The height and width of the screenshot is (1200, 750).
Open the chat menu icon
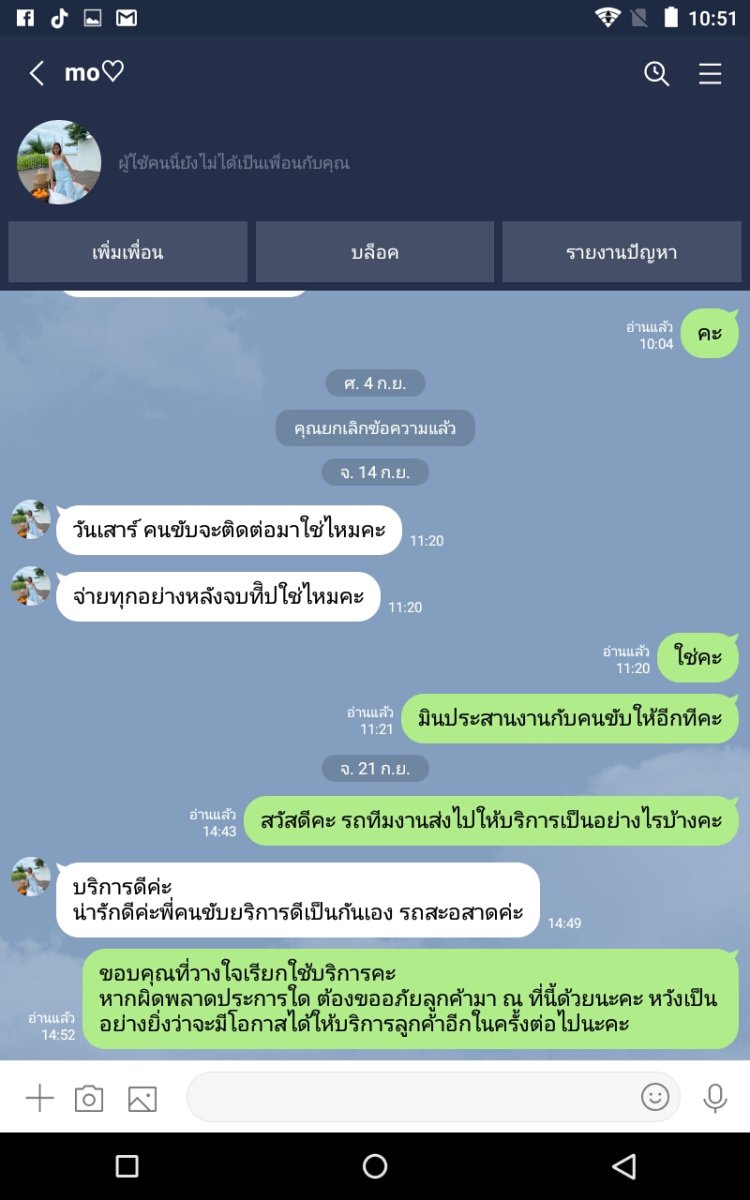pyautogui.click(x=710, y=73)
